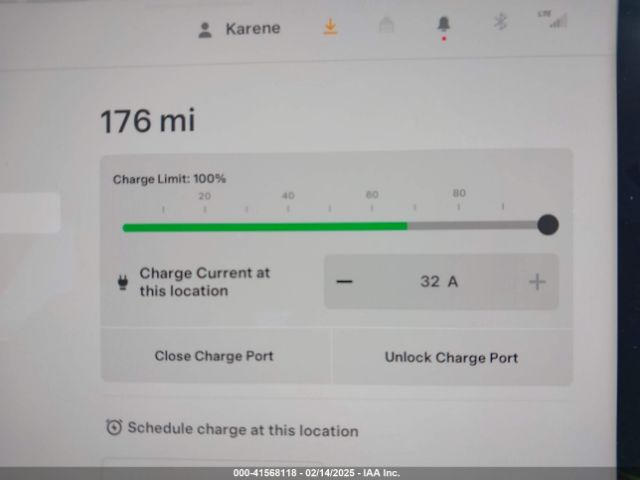Screen dimensions: 640x480
Task: Open Schedule charge at this location
Action: 232,430
